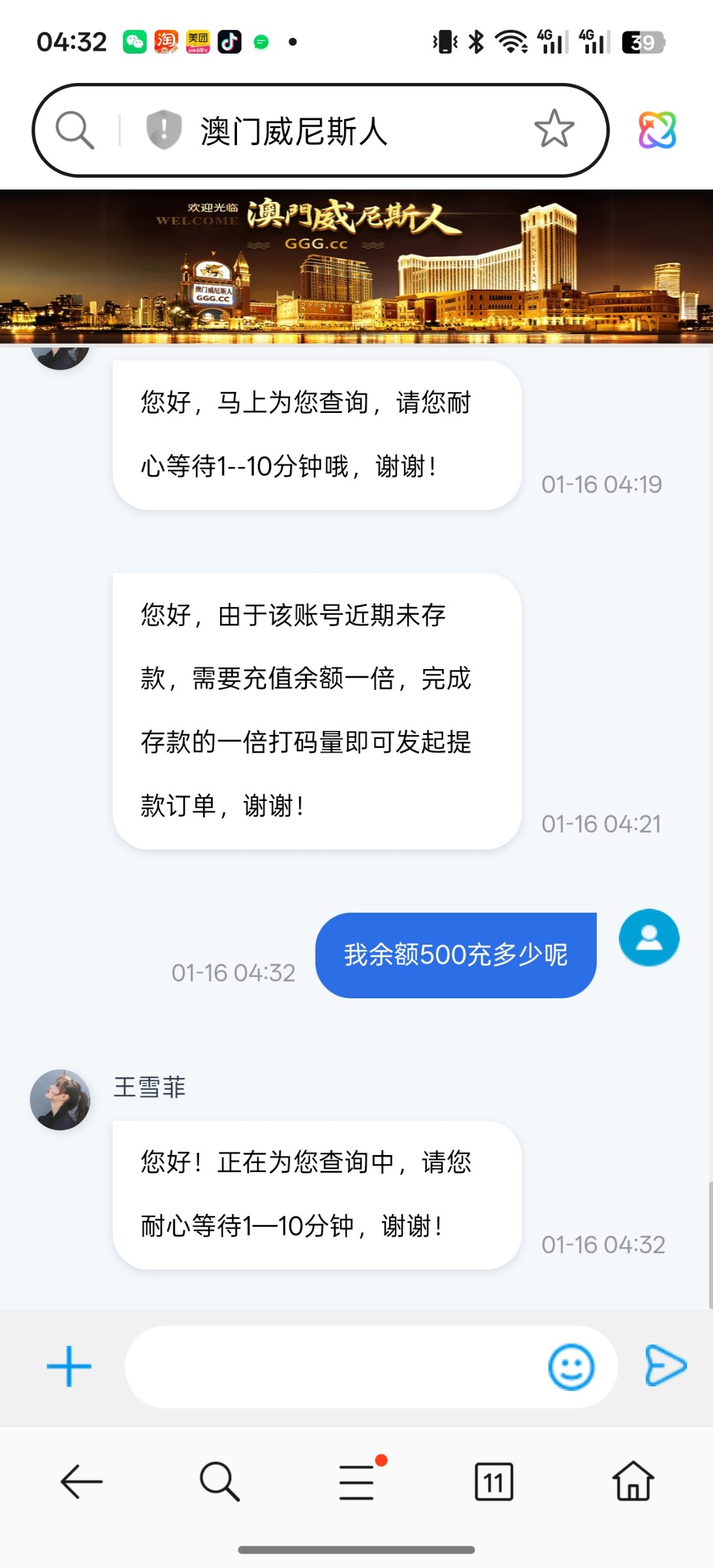Open browser search from the bottom toolbar
The image size is (713, 1568).
219,1481
